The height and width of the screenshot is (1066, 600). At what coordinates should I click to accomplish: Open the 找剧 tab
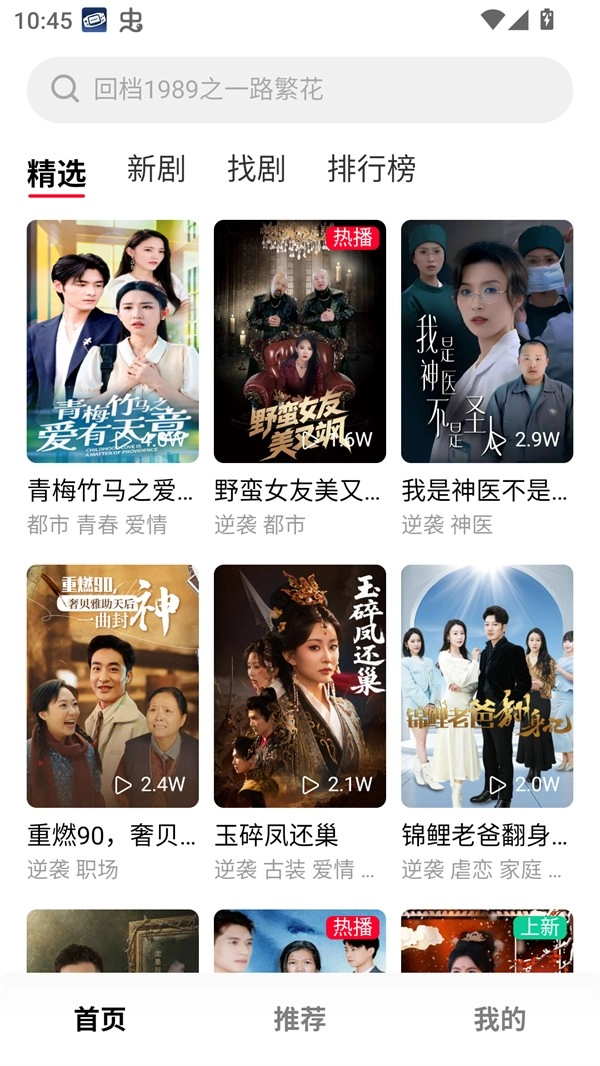tap(256, 169)
